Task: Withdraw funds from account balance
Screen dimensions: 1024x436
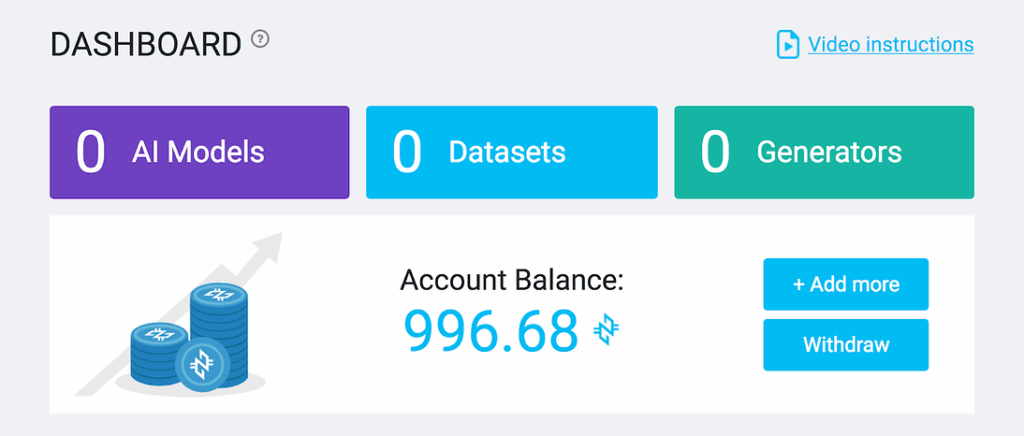Action: [x=845, y=345]
